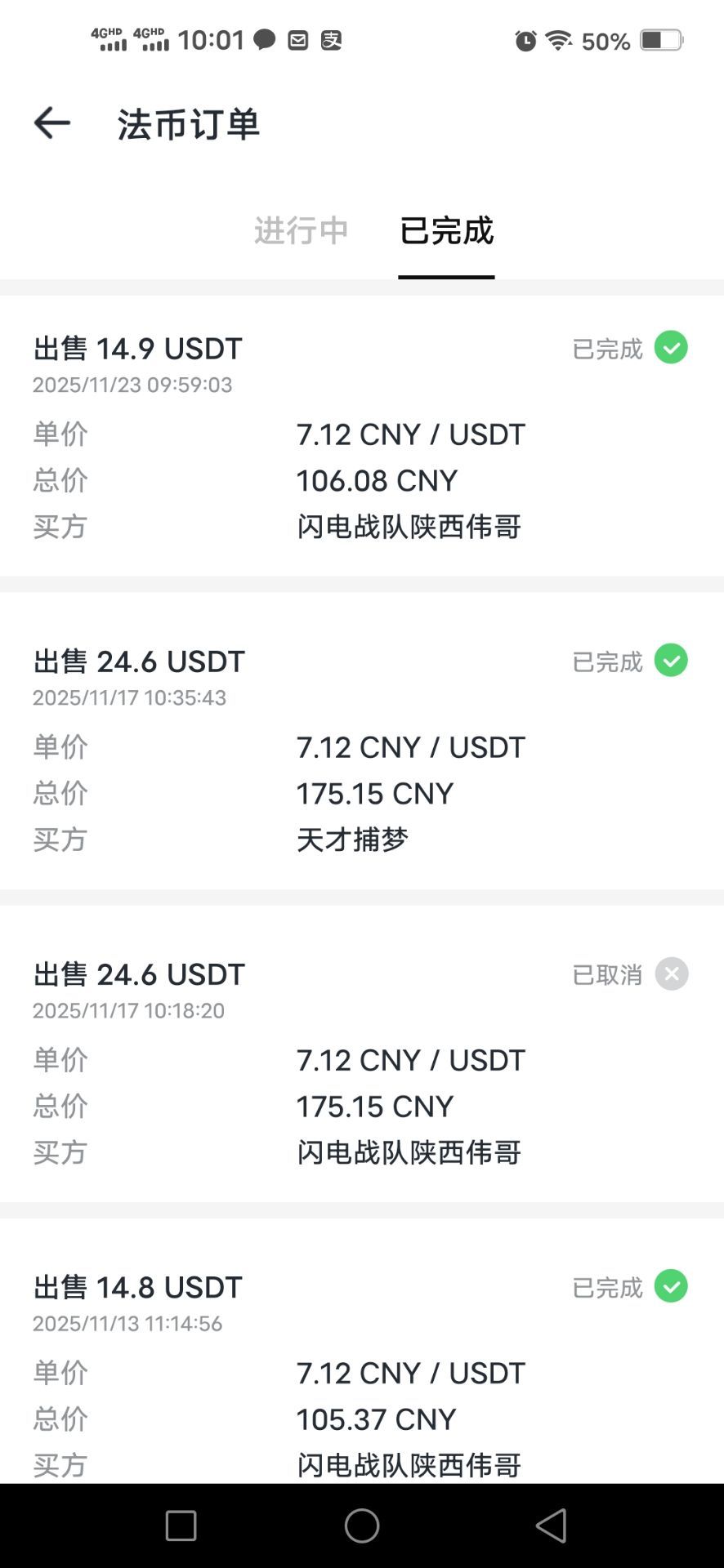Open the 14.8 USDT sell order
Image resolution: width=724 pixels, height=1568 pixels.
click(361, 1372)
